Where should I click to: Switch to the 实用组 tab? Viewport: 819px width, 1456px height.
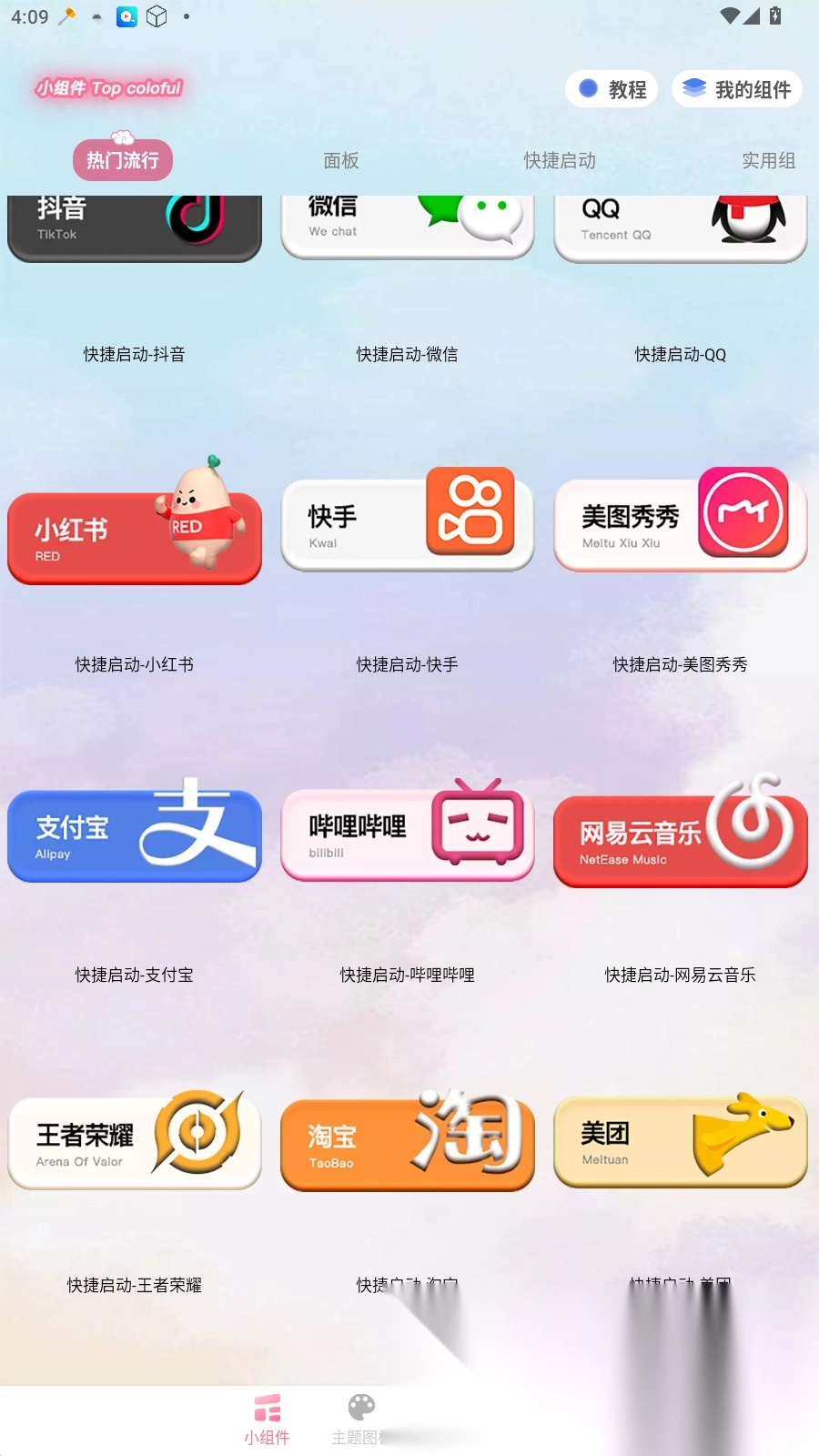point(769,161)
